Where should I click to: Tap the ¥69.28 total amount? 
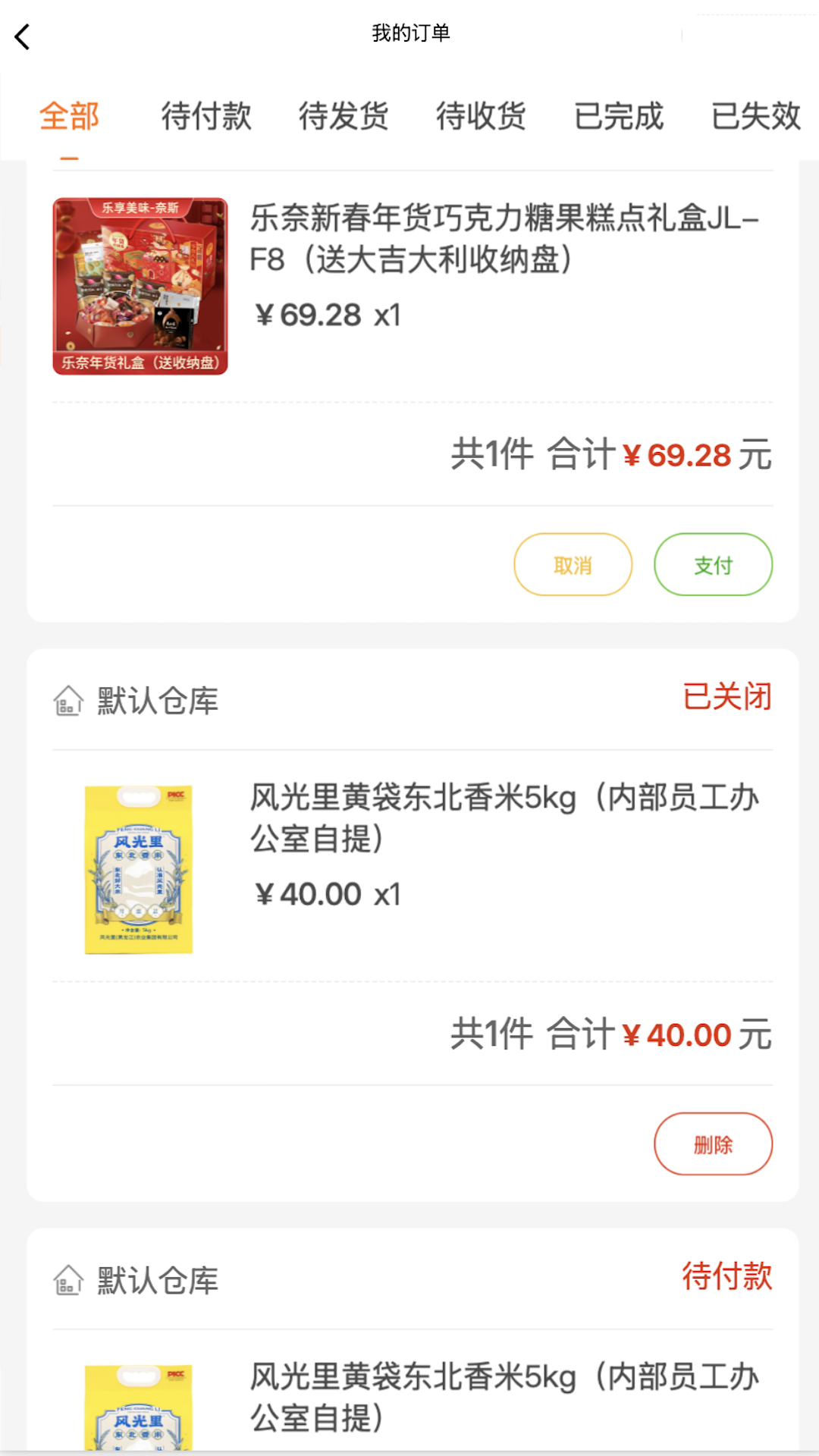click(x=677, y=455)
